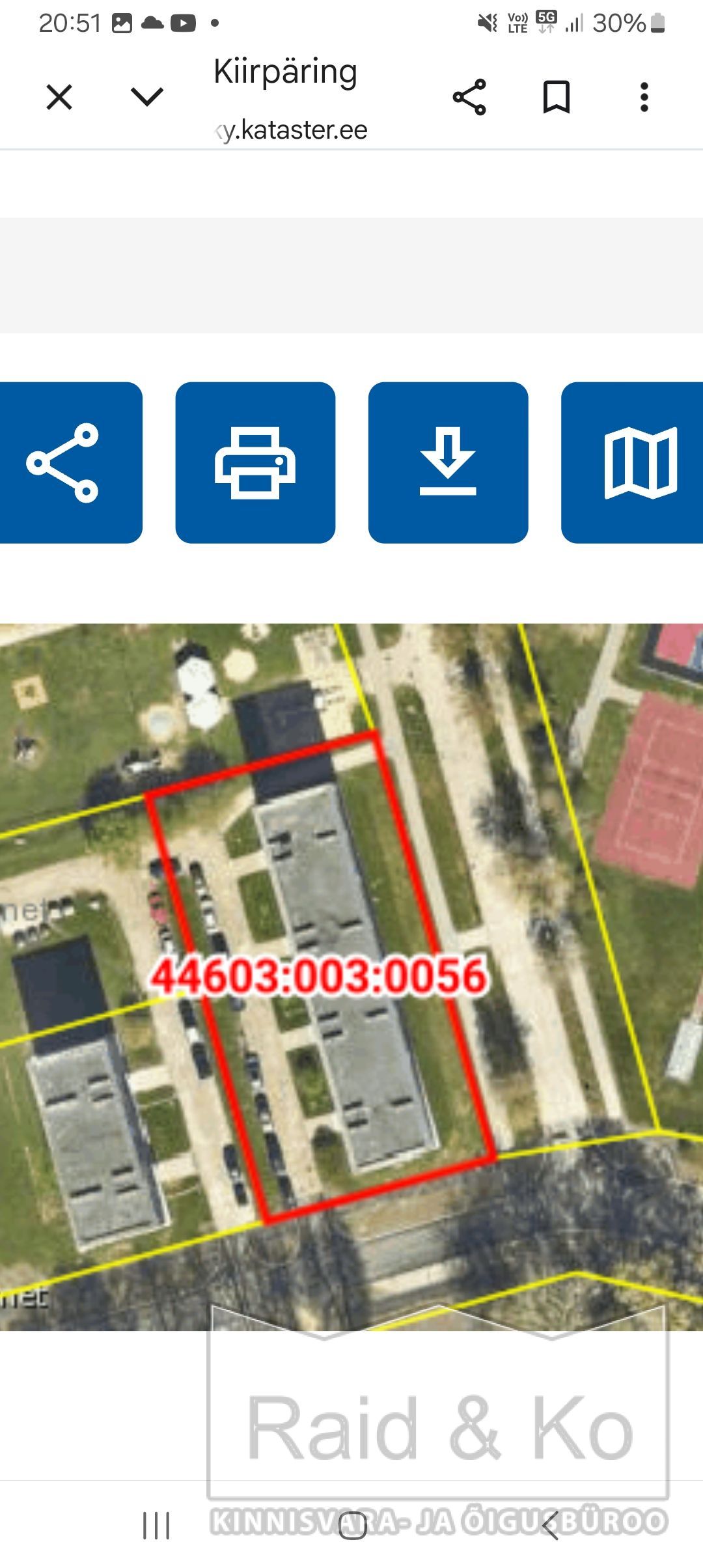
Task: Share the page from the browser toolbar
Action: tap(469, 97)
